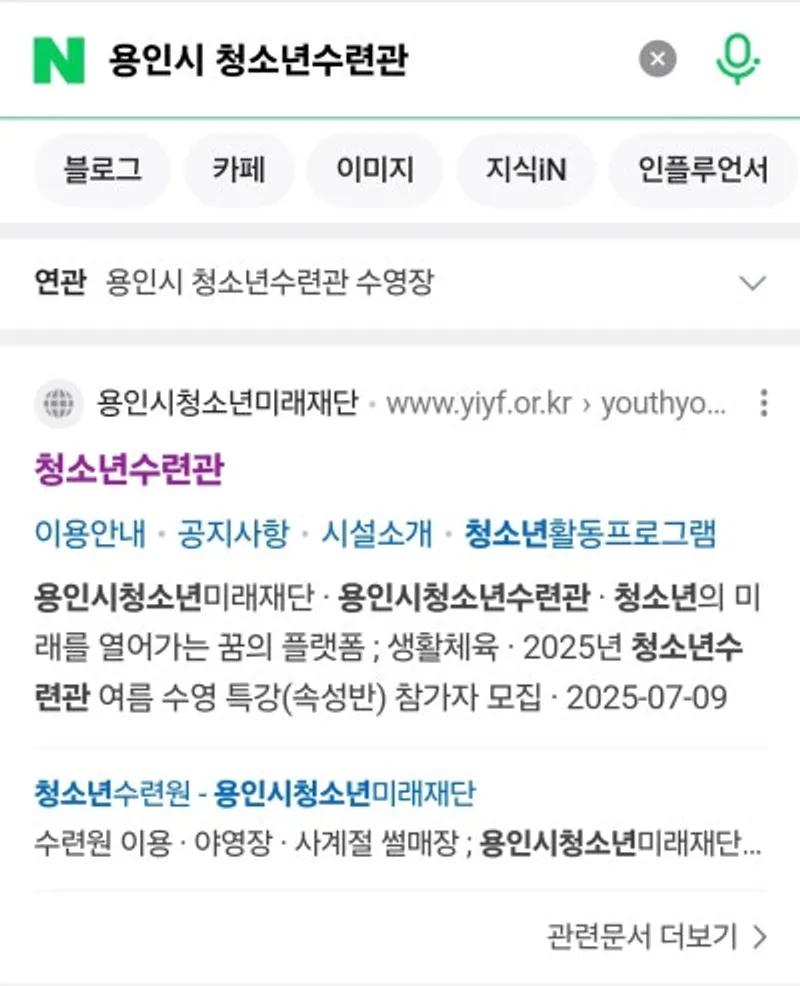This screenshot has width=800, height=986.
Task: Visit the www.yiyf.or.kr site source
Action: click(478, 404)
